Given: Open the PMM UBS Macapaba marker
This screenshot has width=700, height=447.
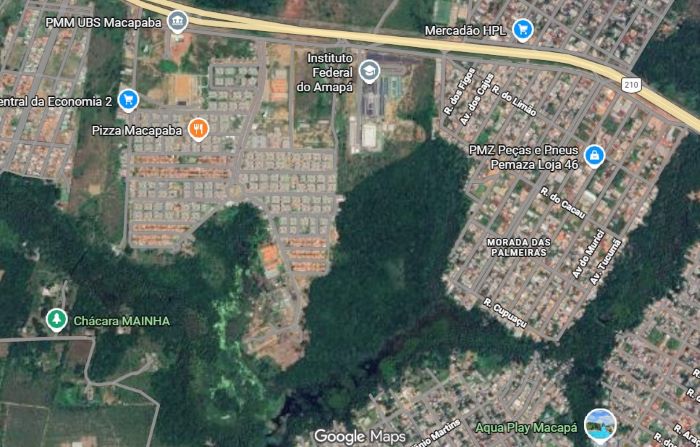Looking at the screenshot, I should [177, 21].
